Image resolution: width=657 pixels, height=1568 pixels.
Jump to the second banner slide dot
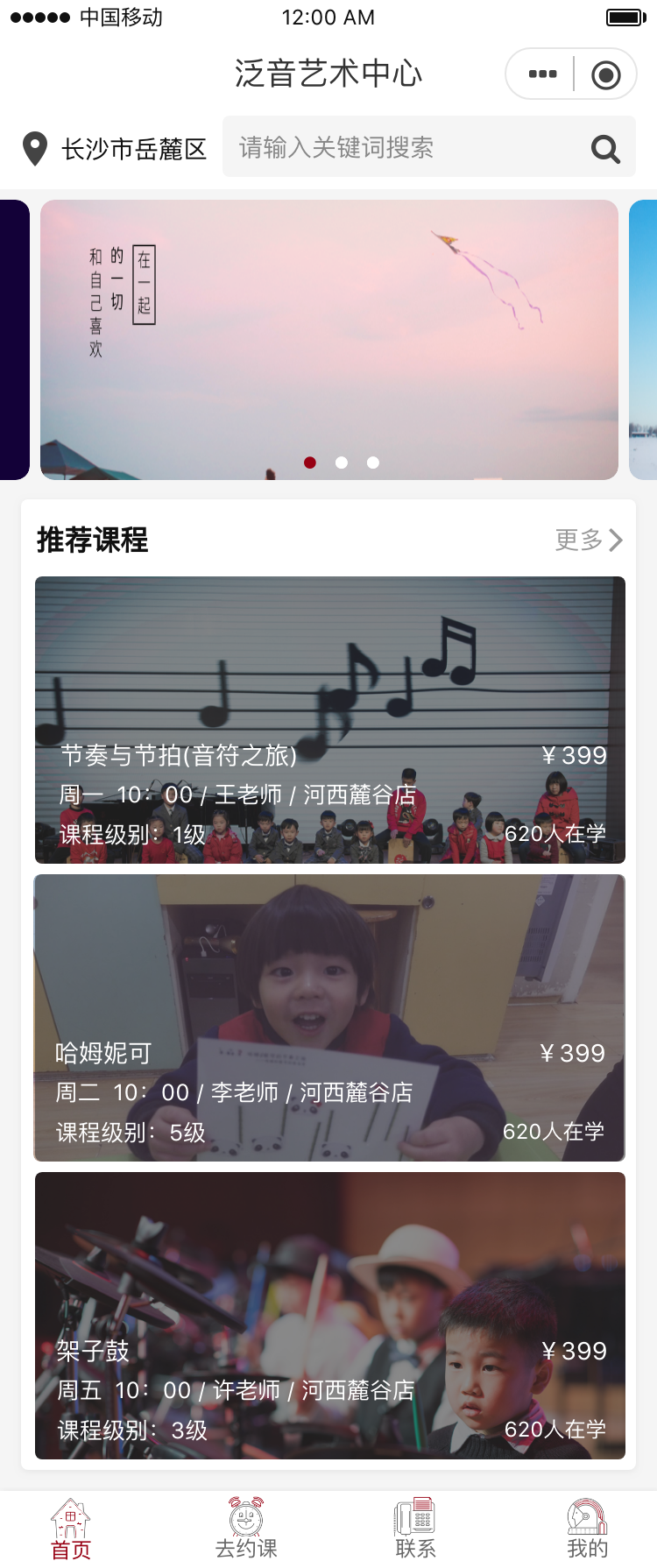point(342,463)
